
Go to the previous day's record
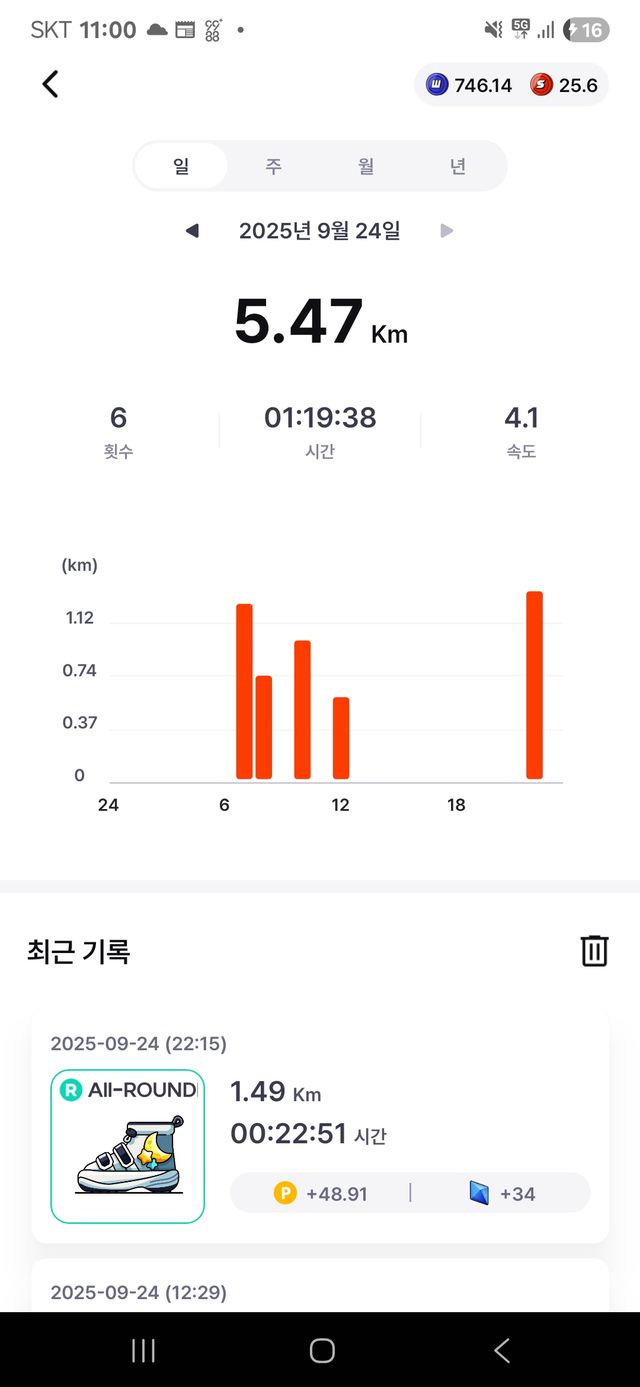coord(193,231)
